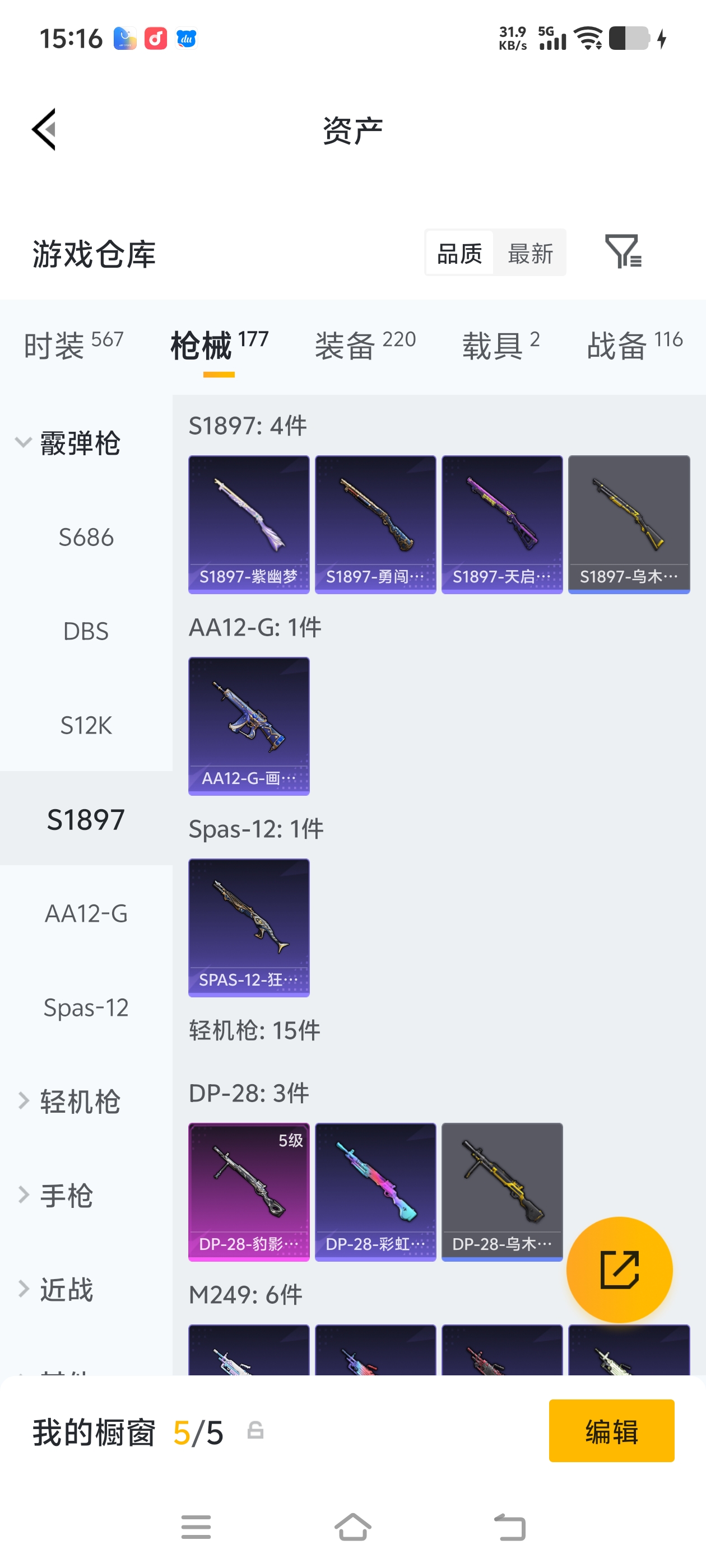The height and width of the screenshot is (1568, 706).
Task: Open the DP-28-彩虹 skin tile
Action: [x=375, y=1191]
